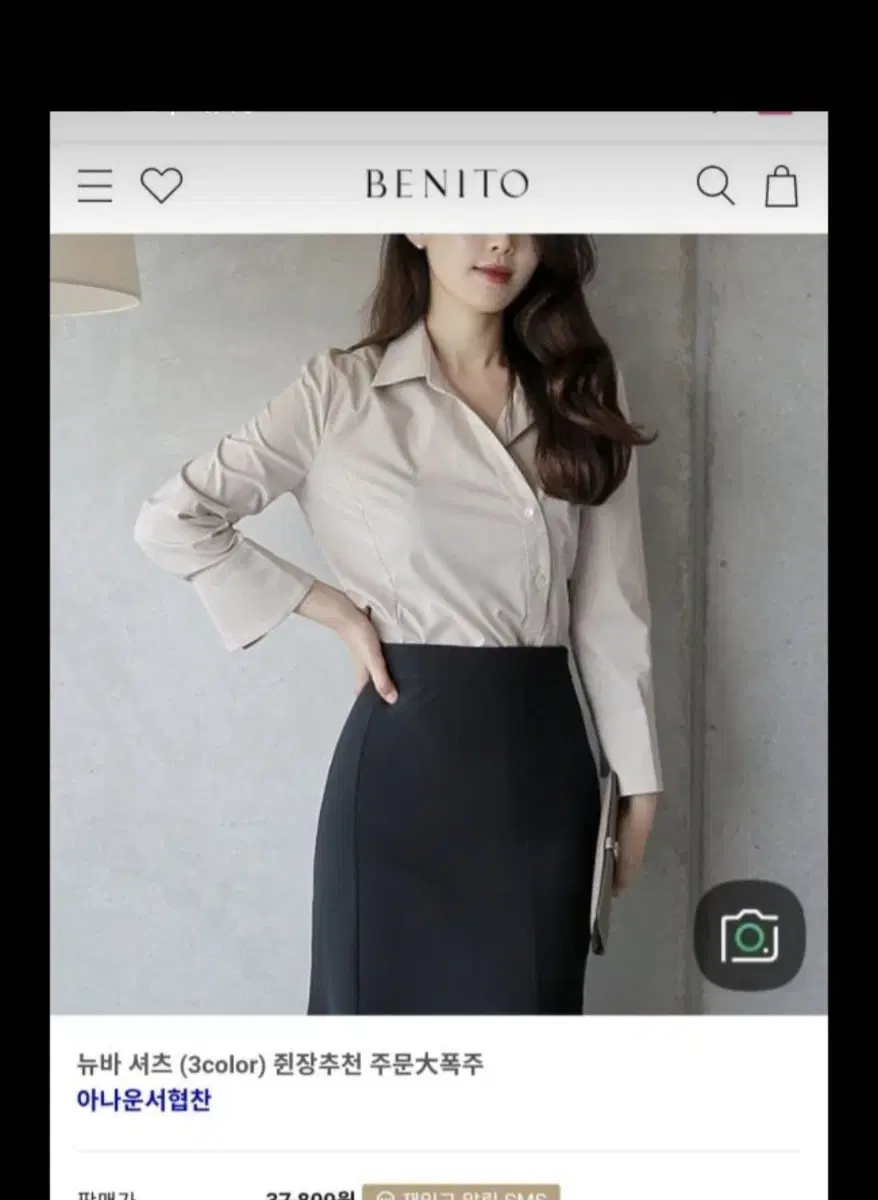Return home via the BENITO header
878x1200 pixels.
point(448,185)
